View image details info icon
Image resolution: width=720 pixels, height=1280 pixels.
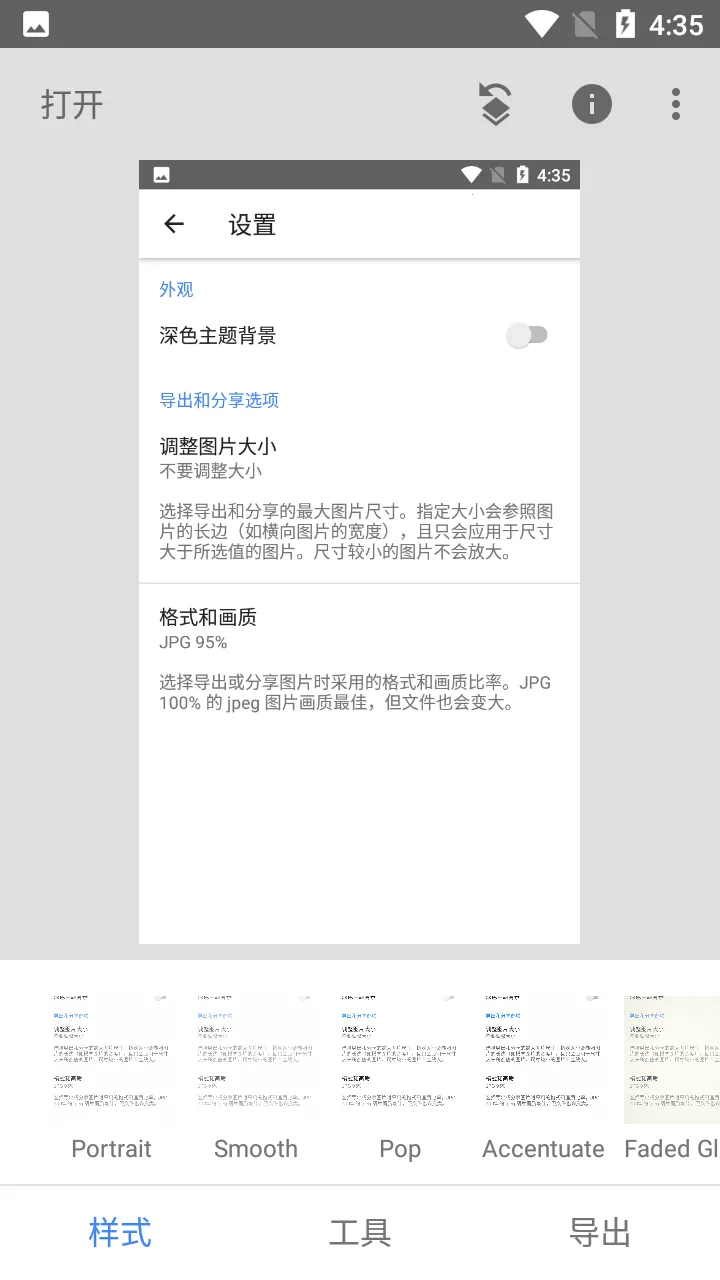[x=591, y=104]
